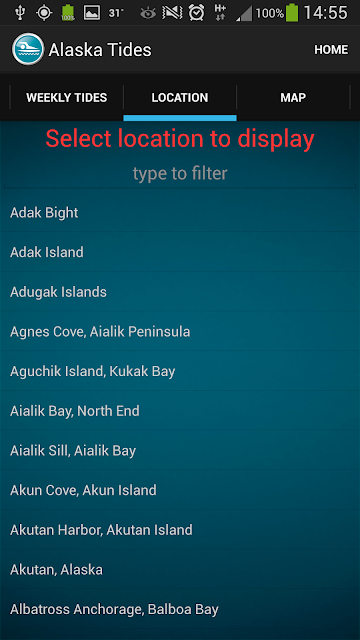Switch to the Weekly Tides tab
The image size is (360, 640).
(x=67, y=98)
